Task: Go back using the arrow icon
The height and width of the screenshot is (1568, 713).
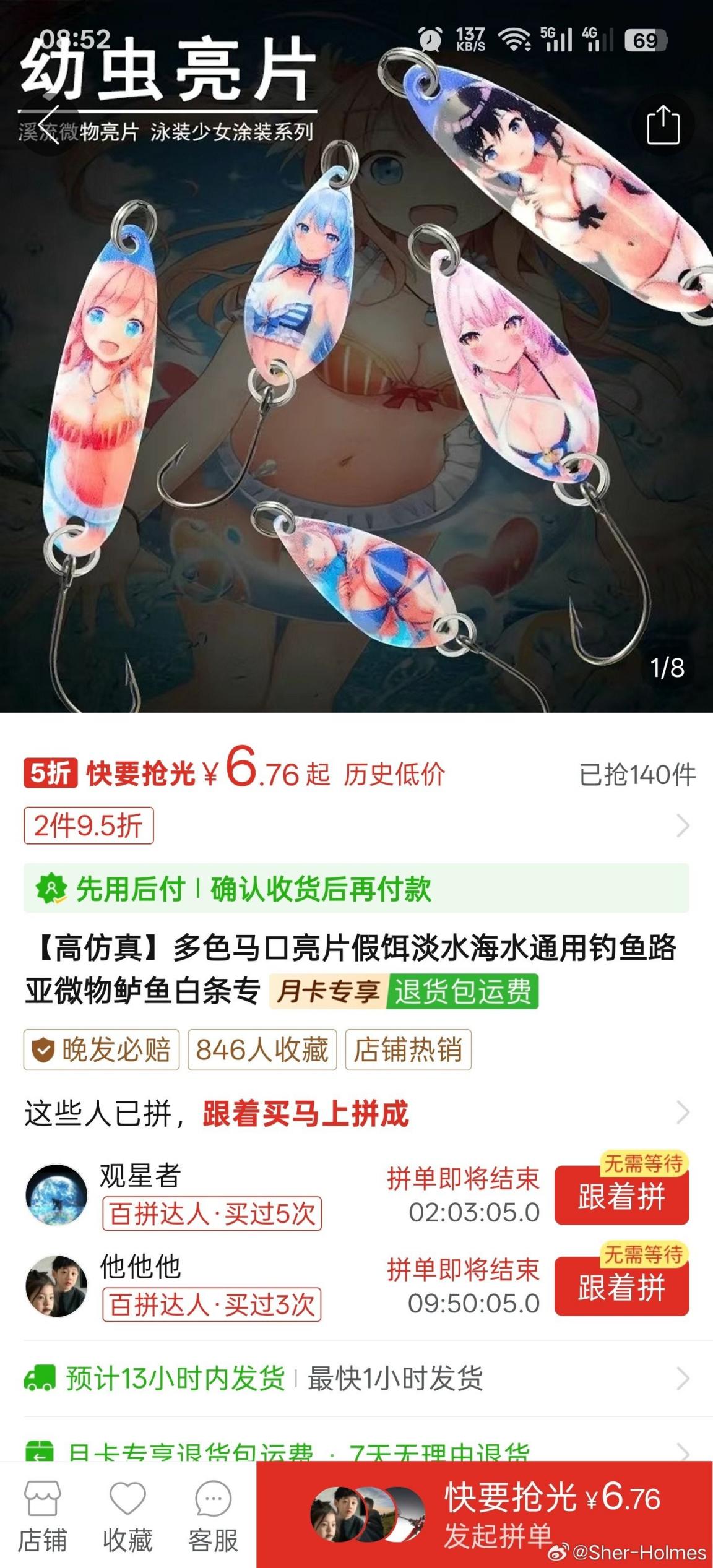Action: 49,124
